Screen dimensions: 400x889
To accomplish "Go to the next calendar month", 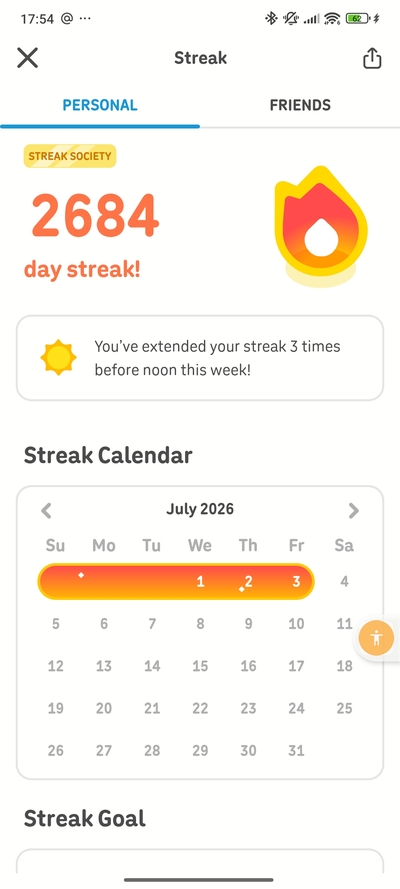I will click(354, 511).
